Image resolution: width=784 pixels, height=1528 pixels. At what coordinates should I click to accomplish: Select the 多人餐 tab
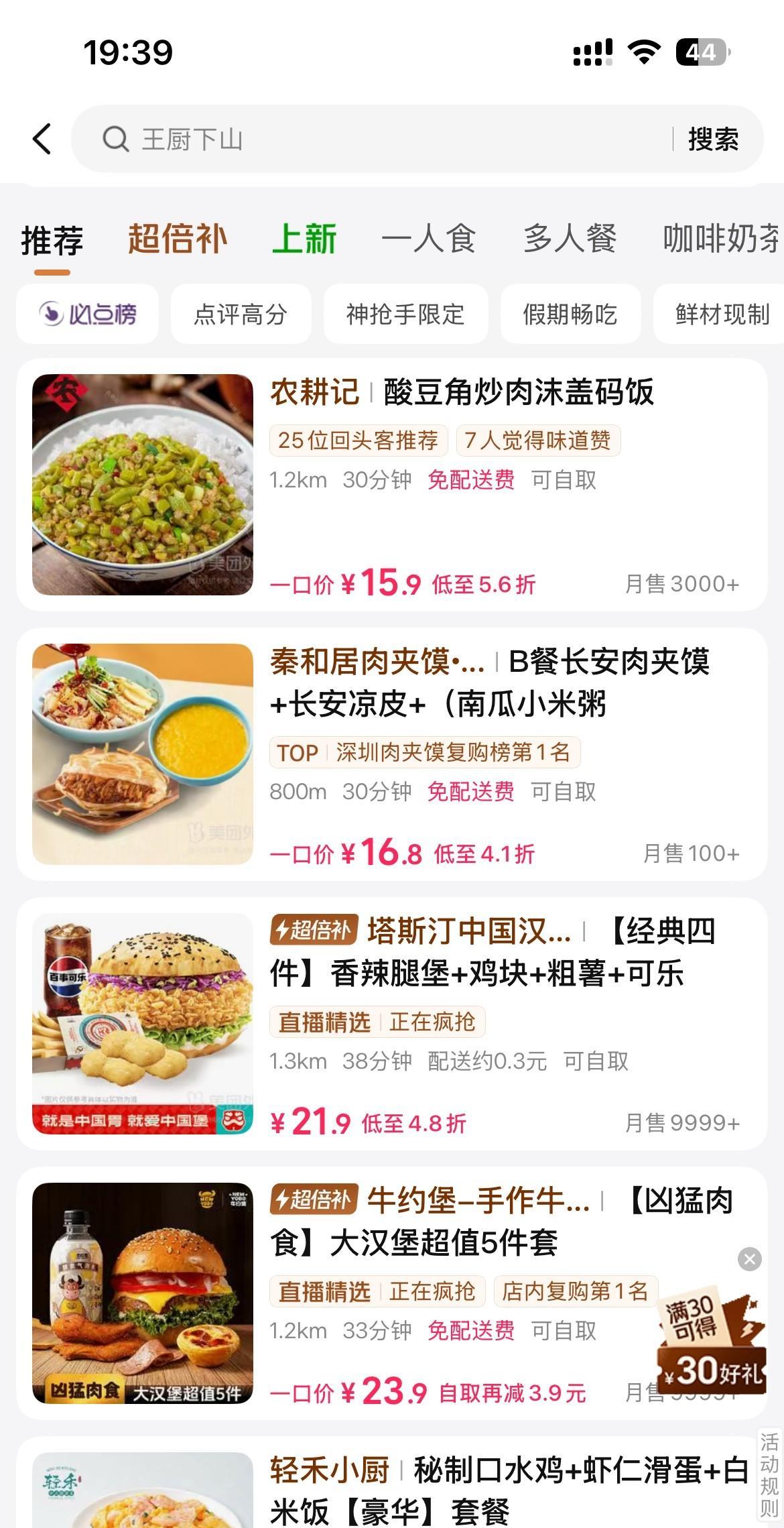coord(570,239)
